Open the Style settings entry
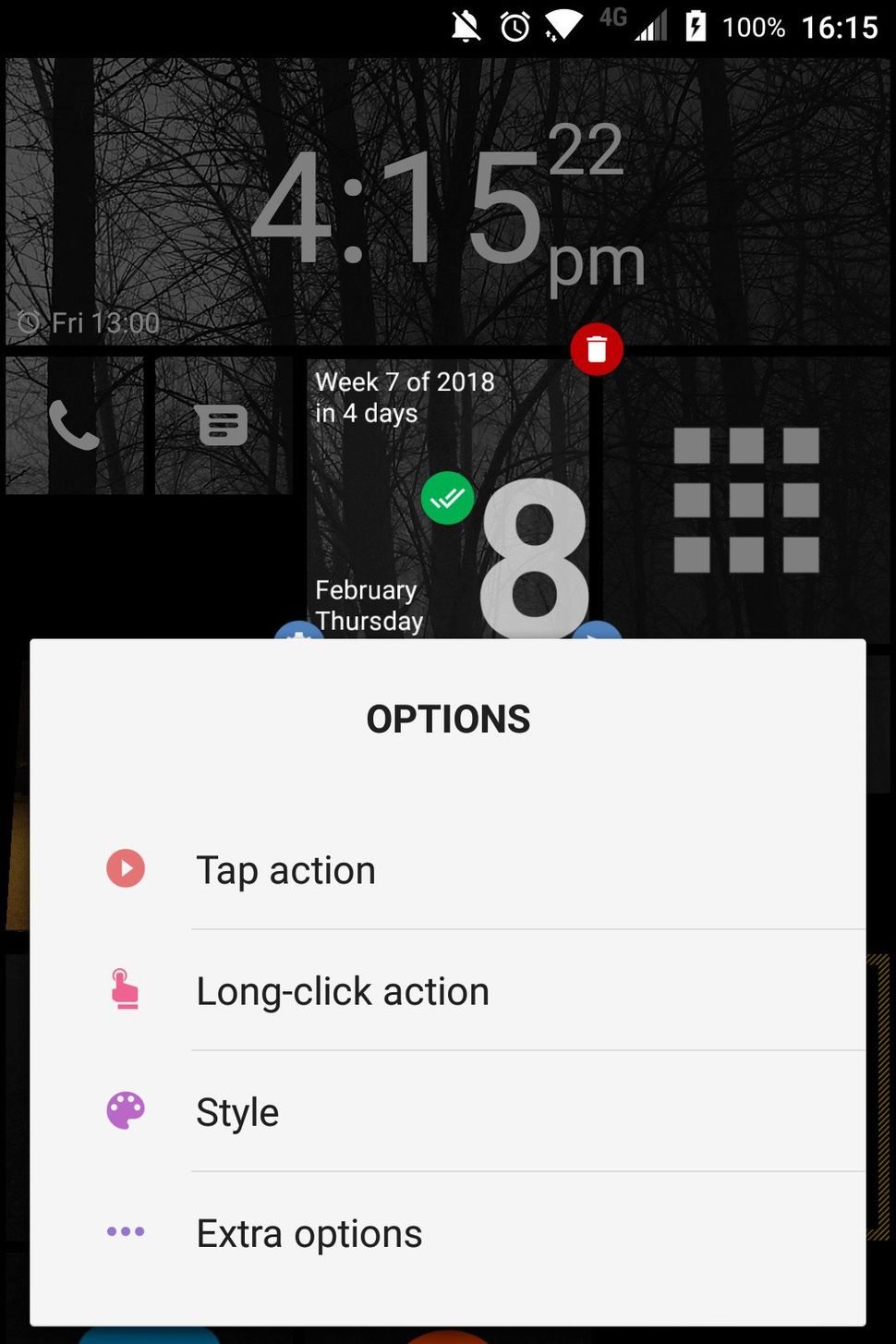This screenshot has width=896, height=1344. pyautogui.click(x=236, y=1111)
